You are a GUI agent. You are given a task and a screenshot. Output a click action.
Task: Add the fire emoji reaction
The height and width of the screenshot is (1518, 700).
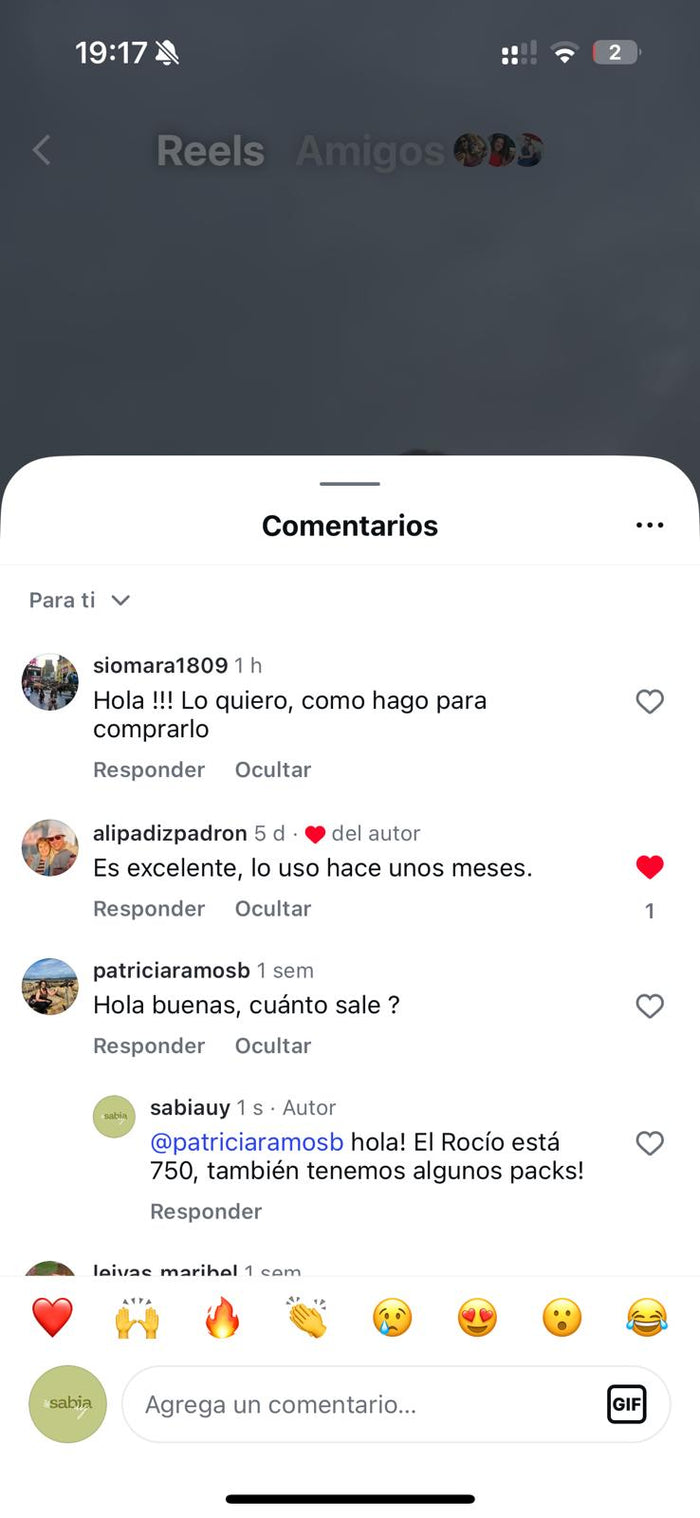coord(222,1318)
